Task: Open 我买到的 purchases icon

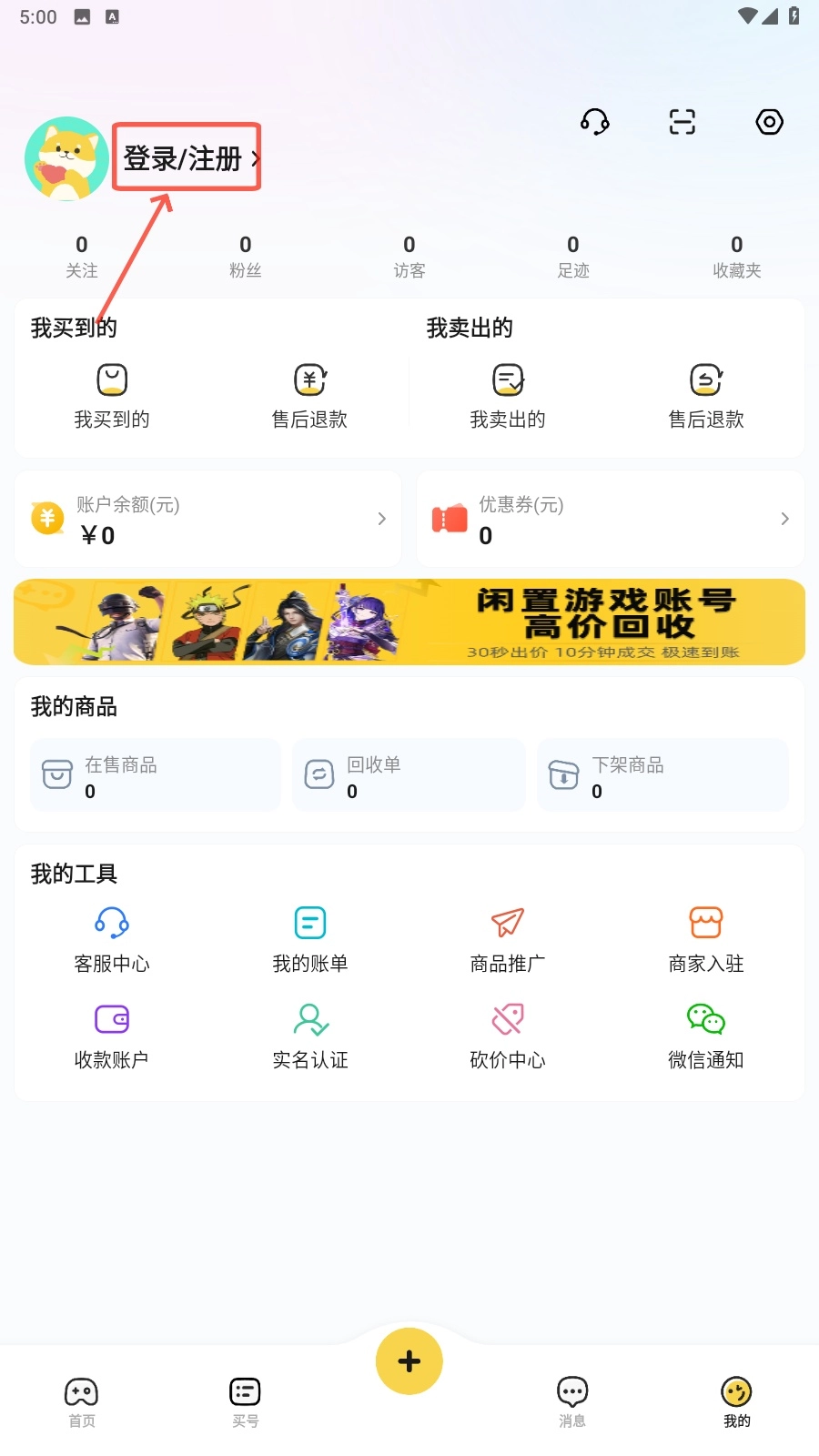Action: click(x=112, y=393)
